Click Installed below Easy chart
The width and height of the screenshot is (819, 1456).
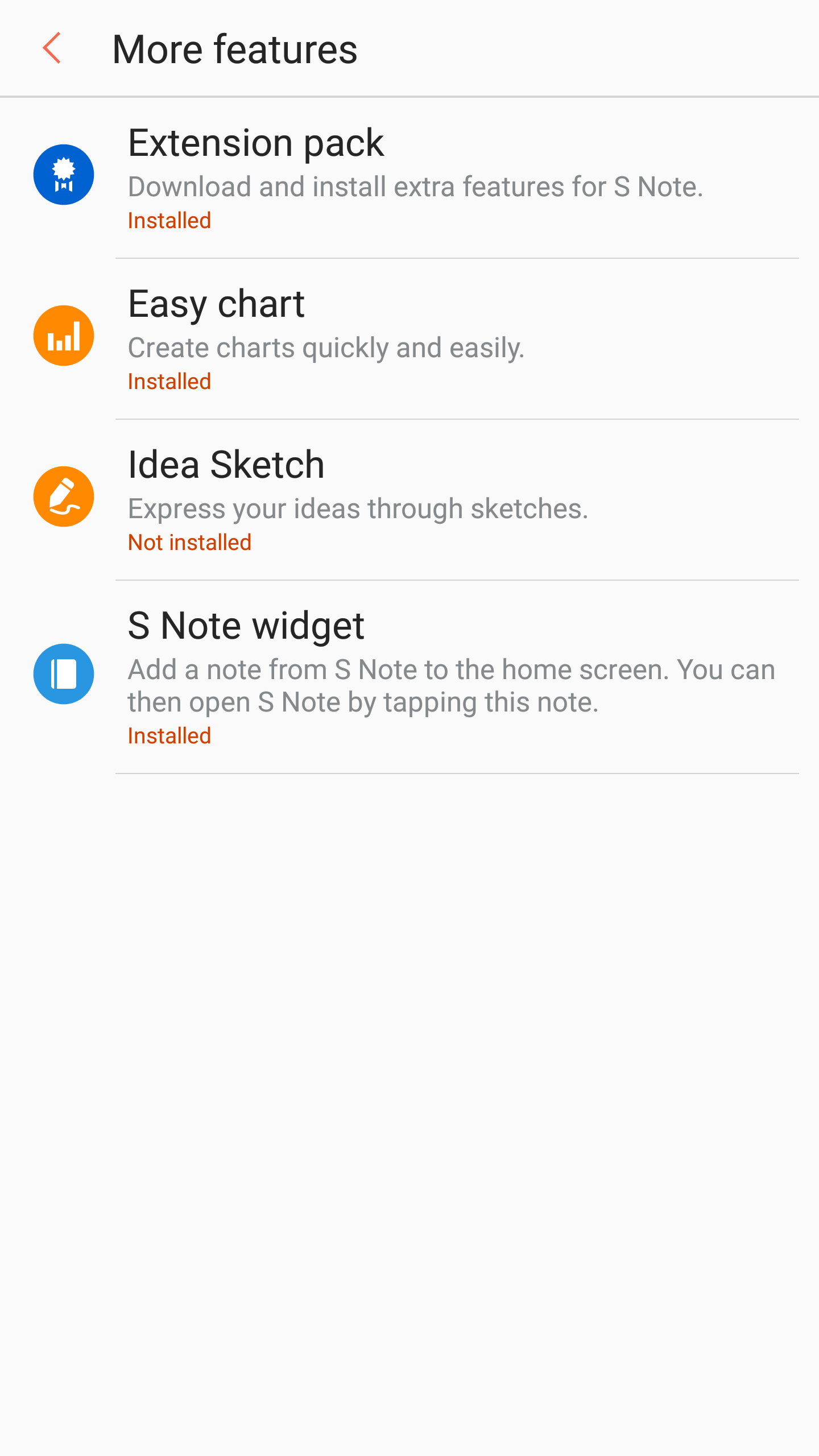(169, 381)
